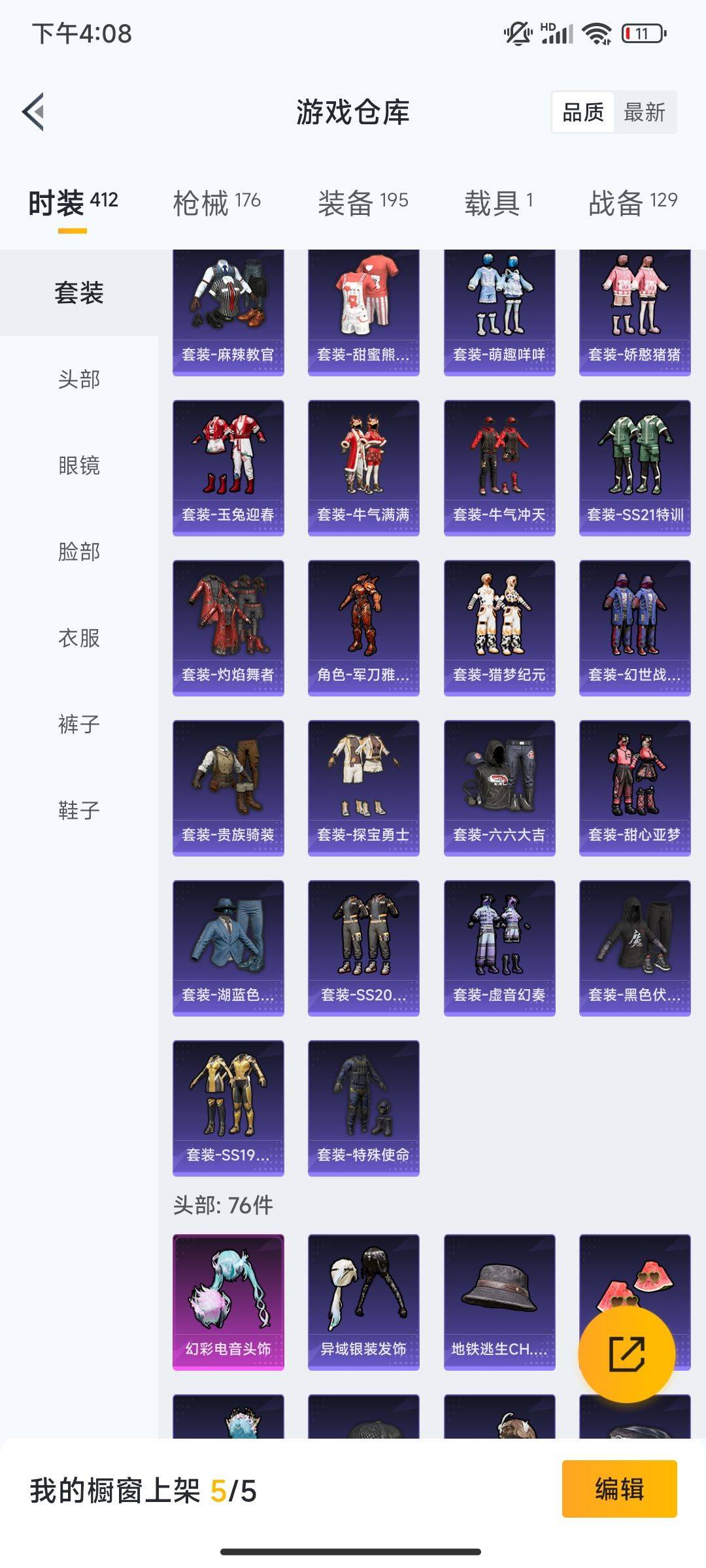
Task: Open the 套装-六六大吉 item
Action: [x=499, y=787]
